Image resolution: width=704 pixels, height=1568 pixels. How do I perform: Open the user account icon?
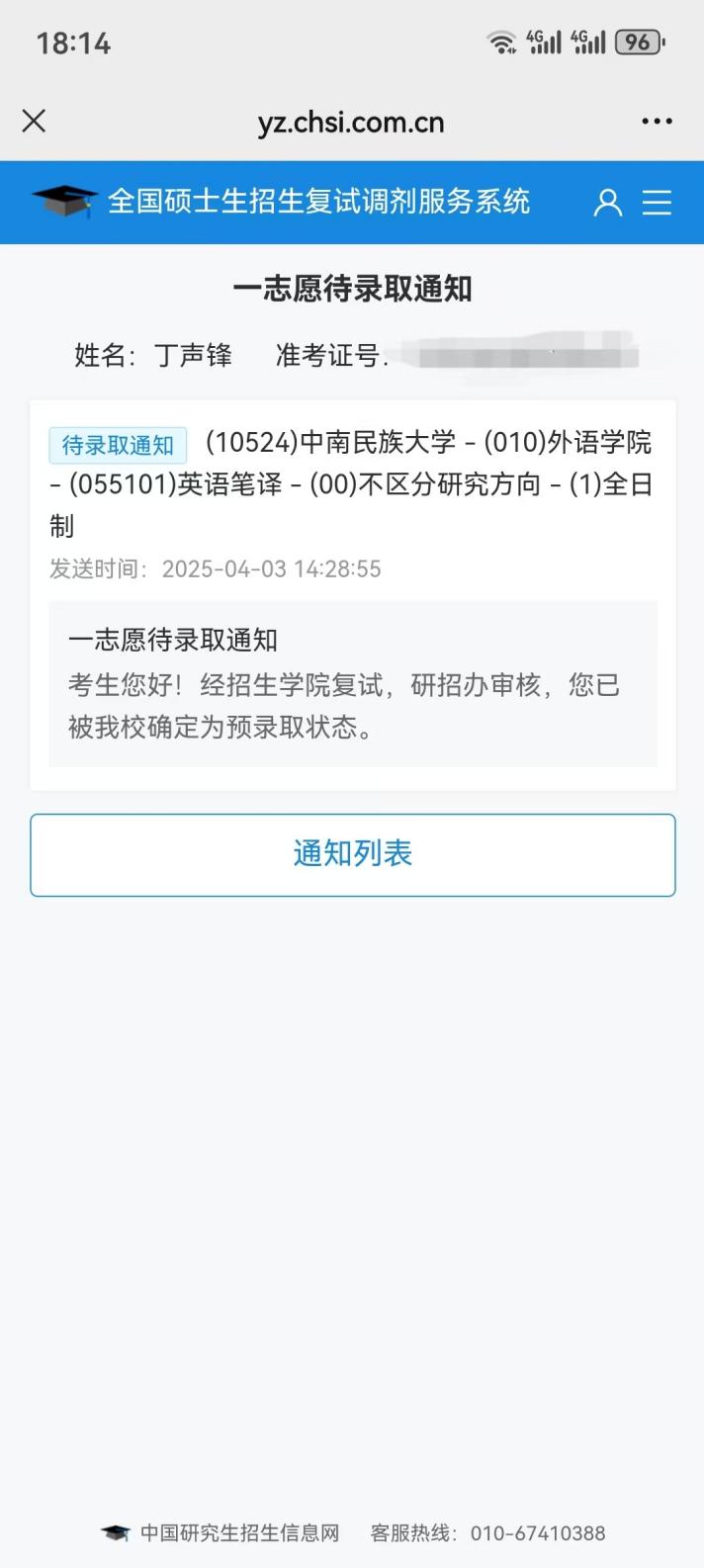pyautogui.click(x=607, y=203)
